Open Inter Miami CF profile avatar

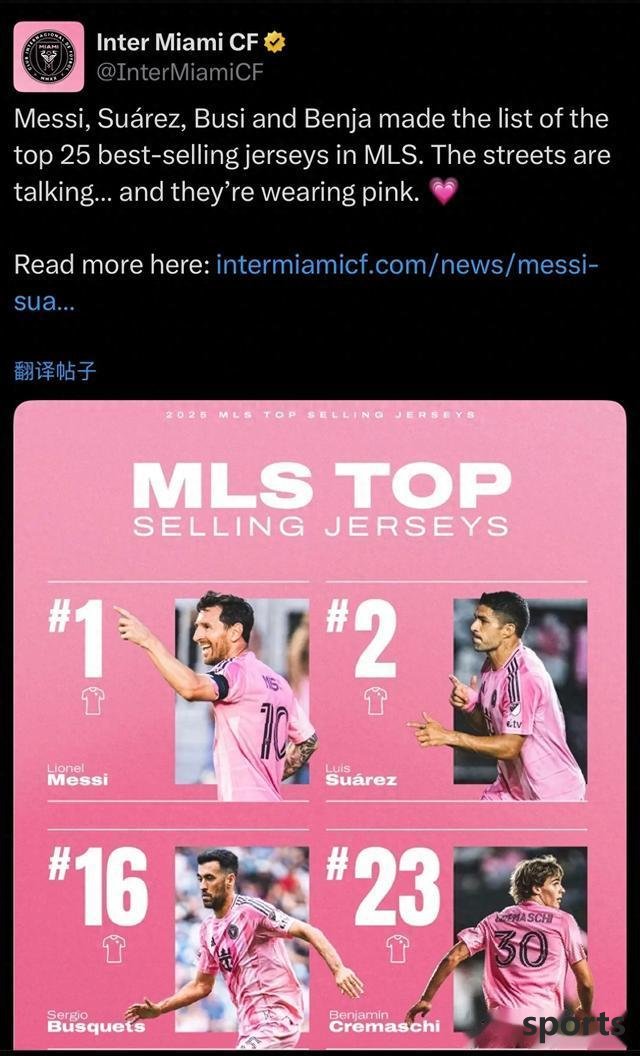48,57
